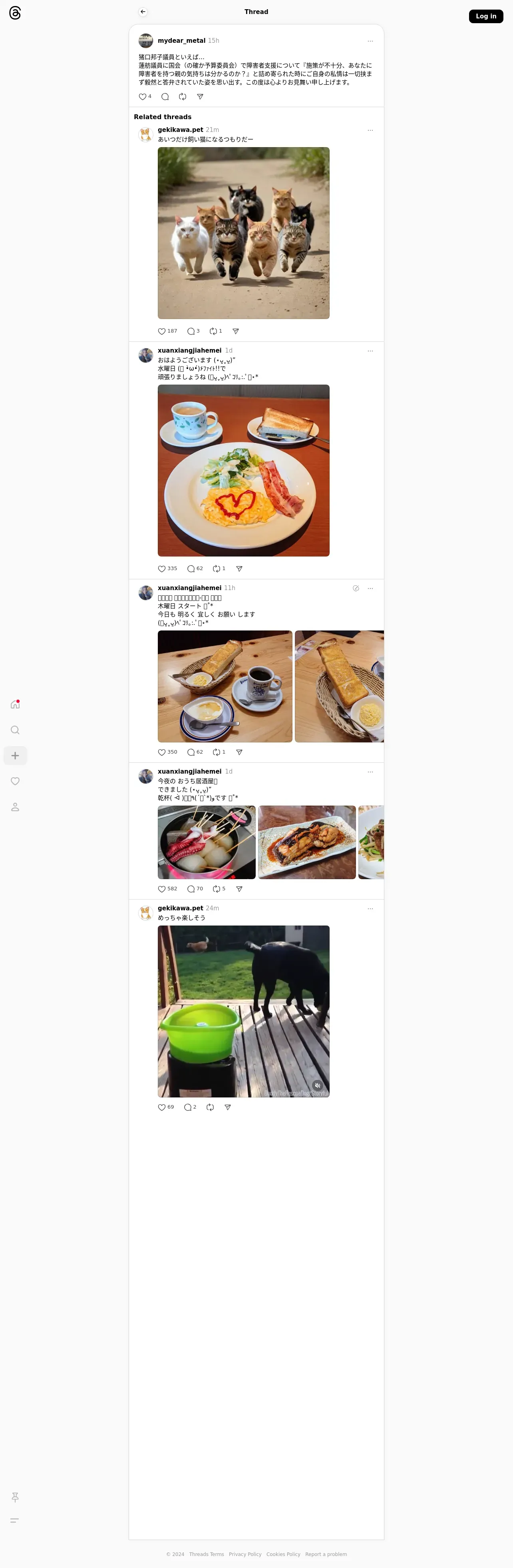Open the Privacy Policy link
The height and width of the screenshot is (1568, 513).
point(245,1554)
